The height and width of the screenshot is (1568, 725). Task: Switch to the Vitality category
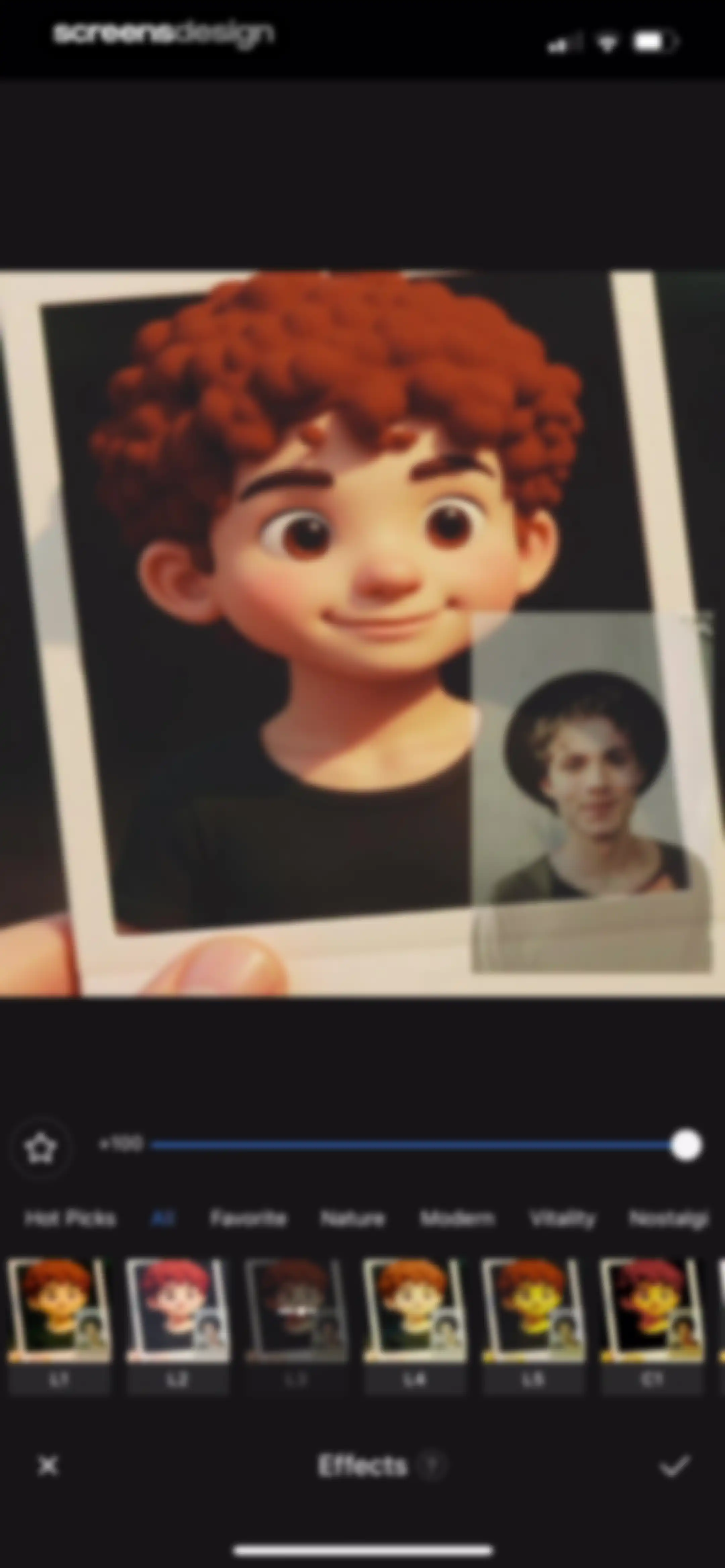561,1218
